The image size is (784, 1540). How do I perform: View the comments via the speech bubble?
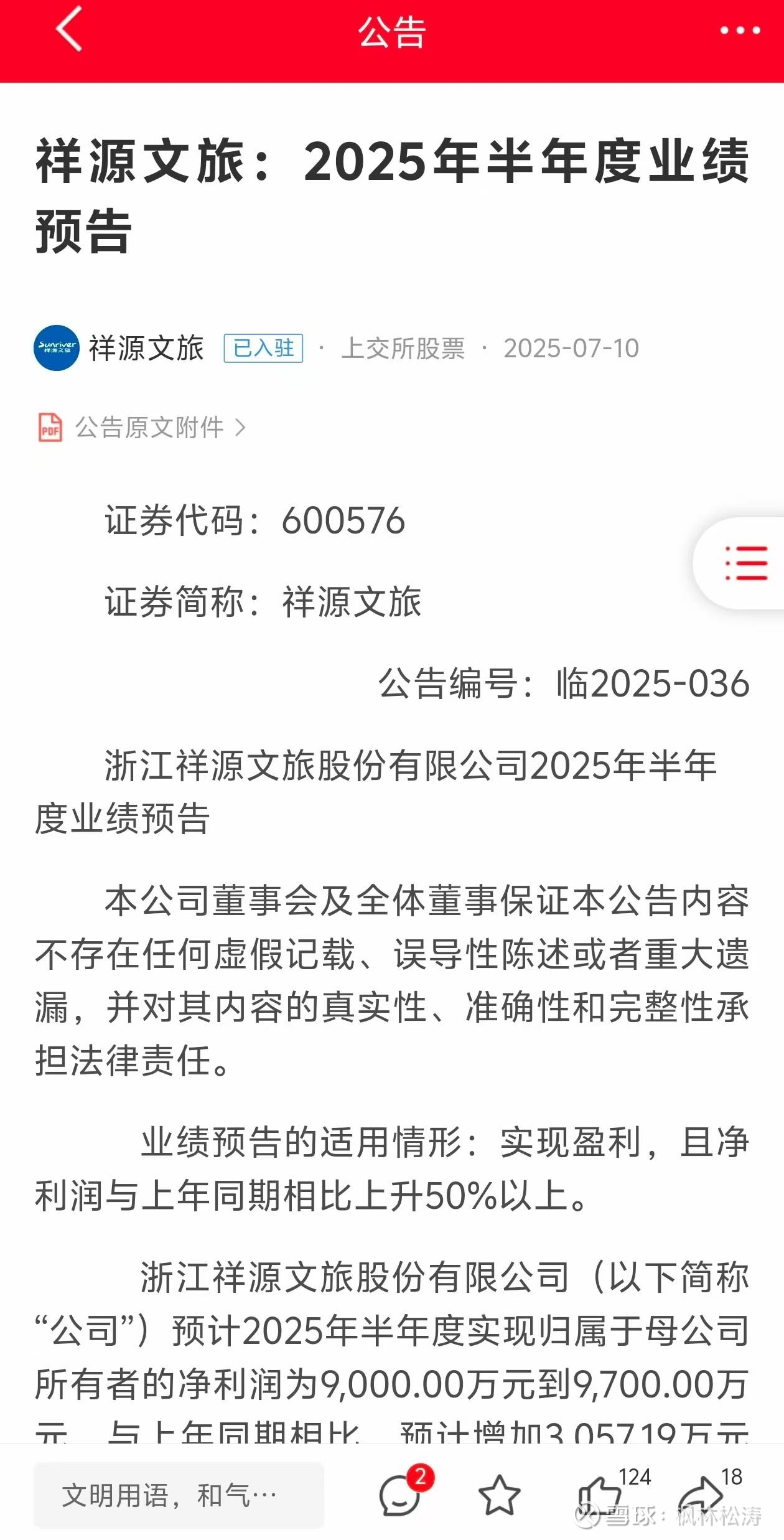click(x=400, y=1496)
